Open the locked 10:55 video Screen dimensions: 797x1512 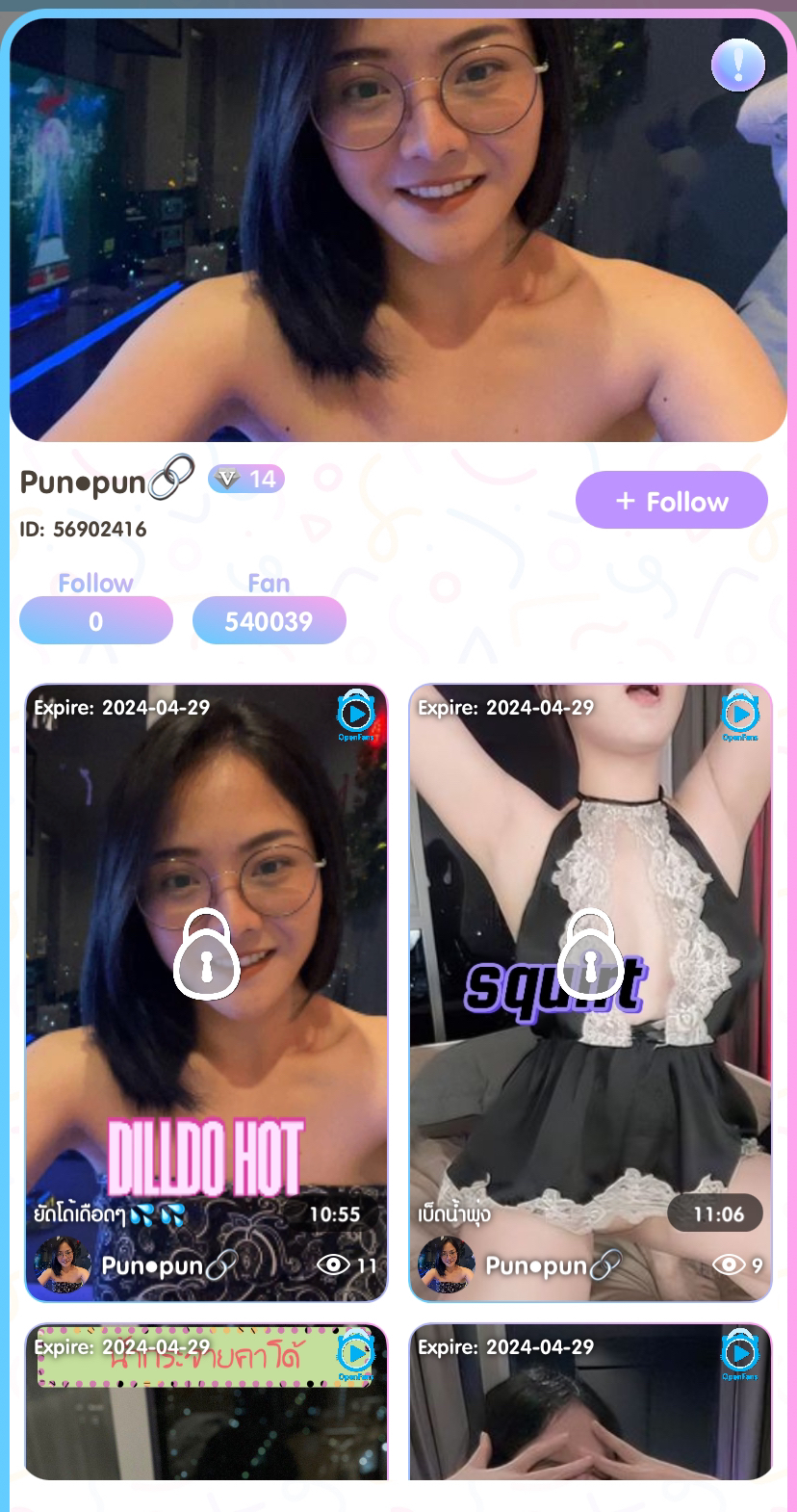coord(206,963)
